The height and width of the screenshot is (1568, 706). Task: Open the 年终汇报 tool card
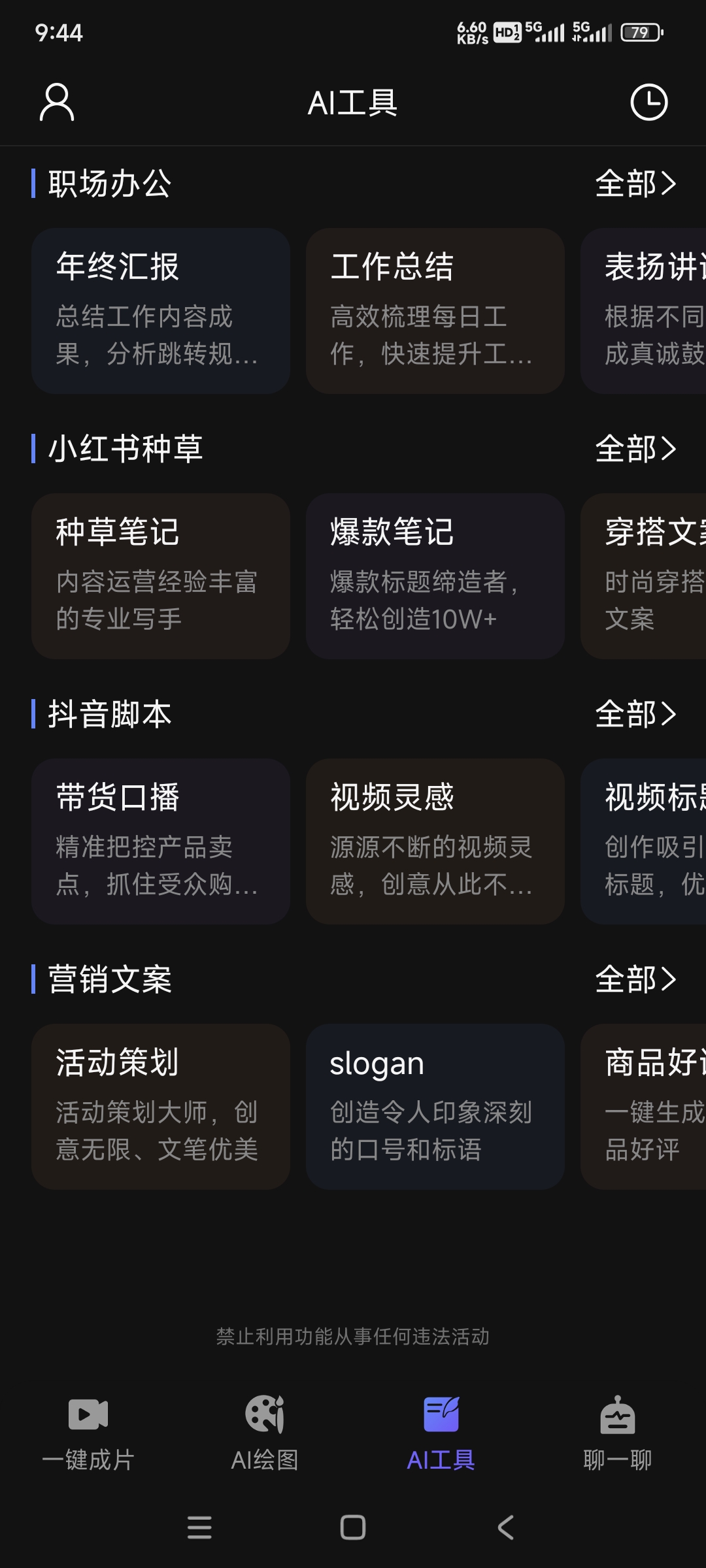point(161,310)
